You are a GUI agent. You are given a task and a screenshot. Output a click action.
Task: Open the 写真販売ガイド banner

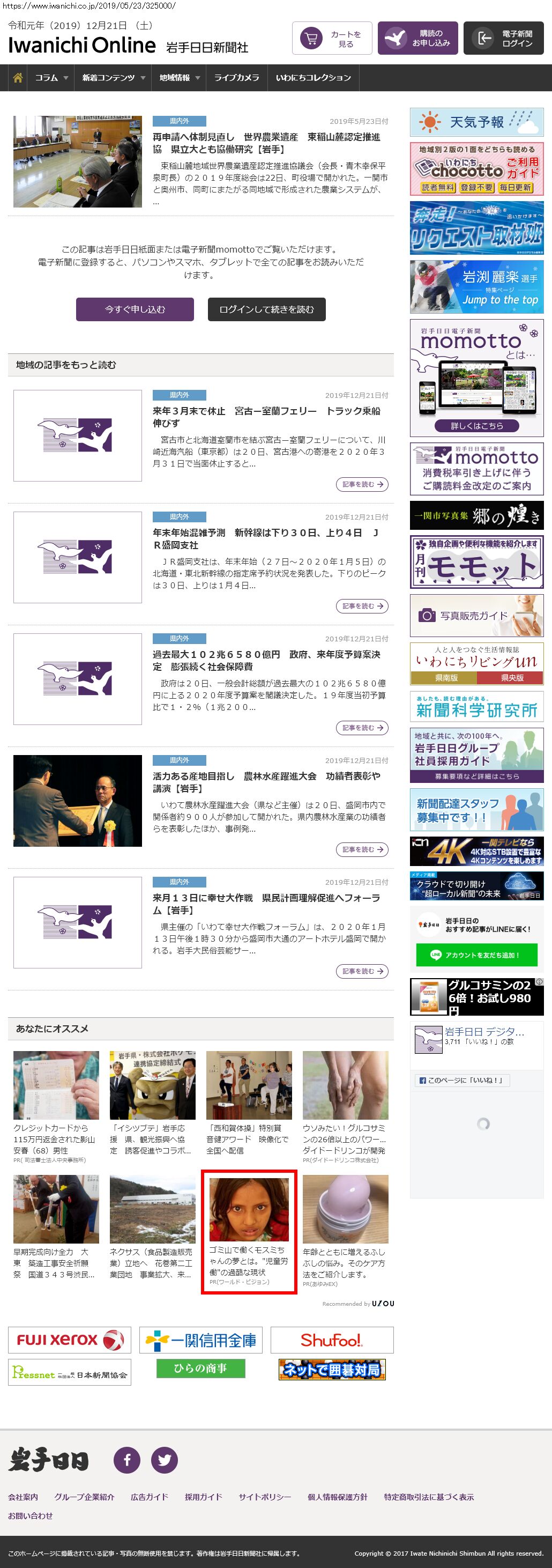point(476,616)
